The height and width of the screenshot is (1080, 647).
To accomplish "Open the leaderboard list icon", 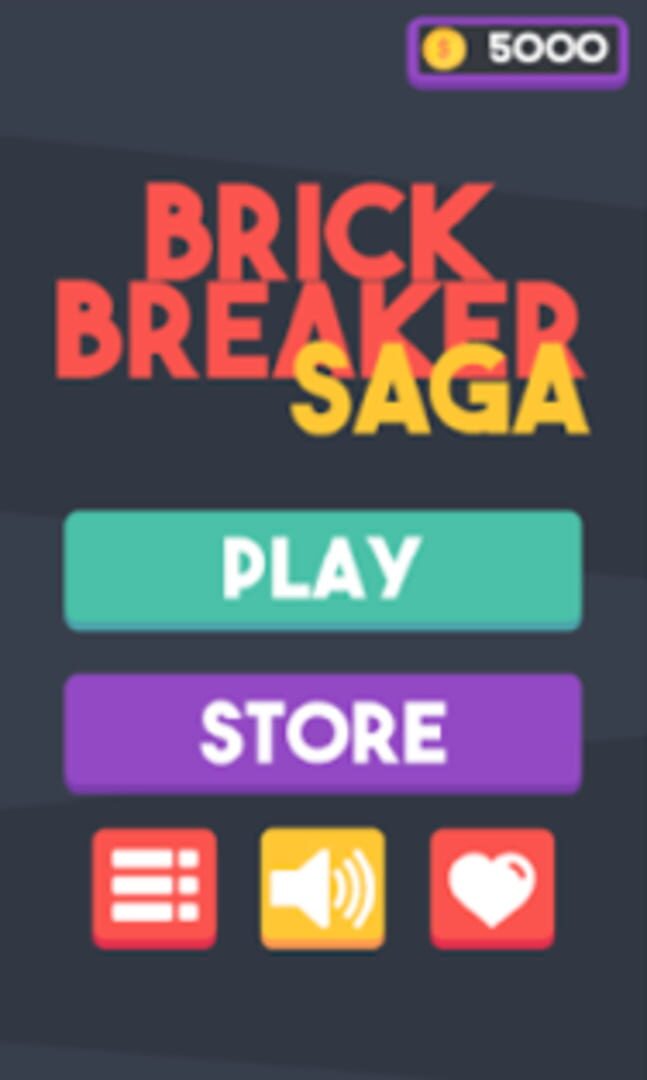I will [154, 889].
